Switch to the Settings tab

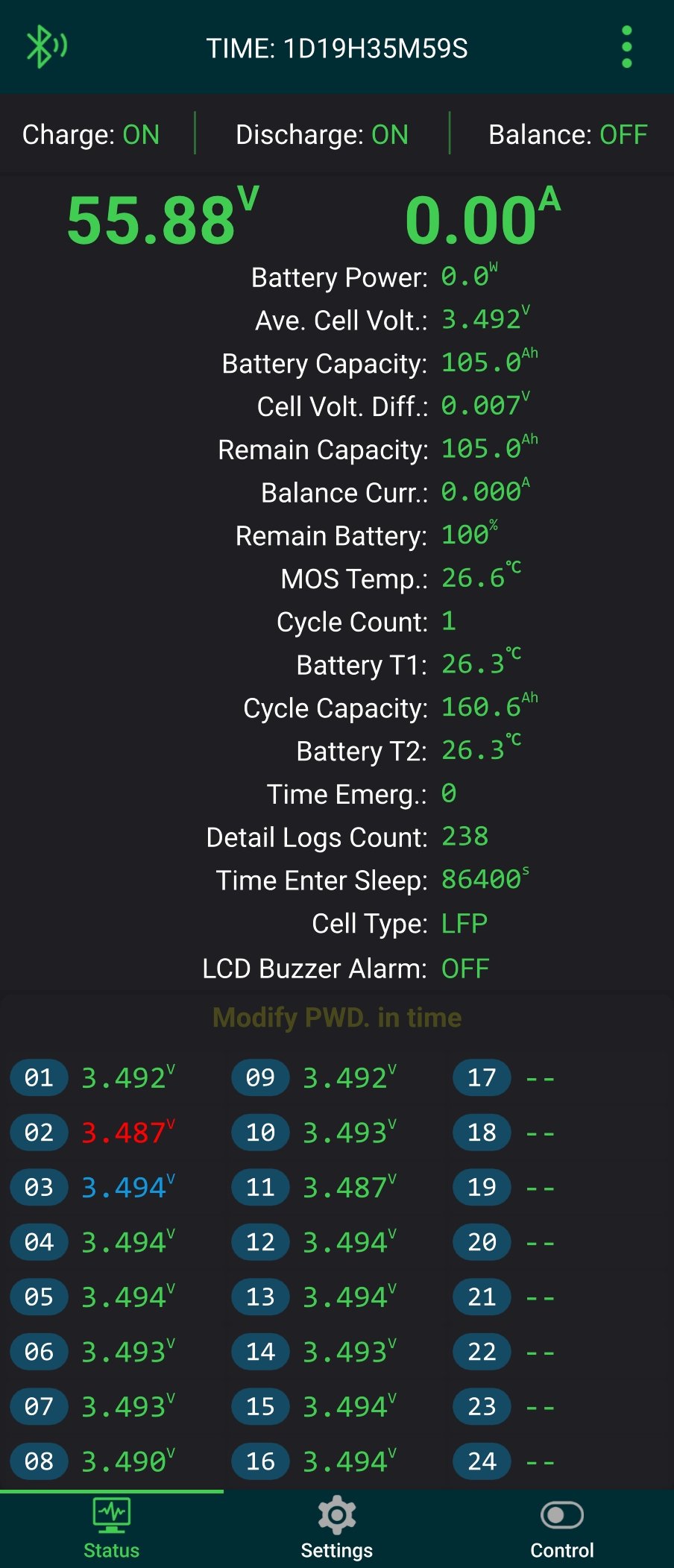[x=337, y=1528]
